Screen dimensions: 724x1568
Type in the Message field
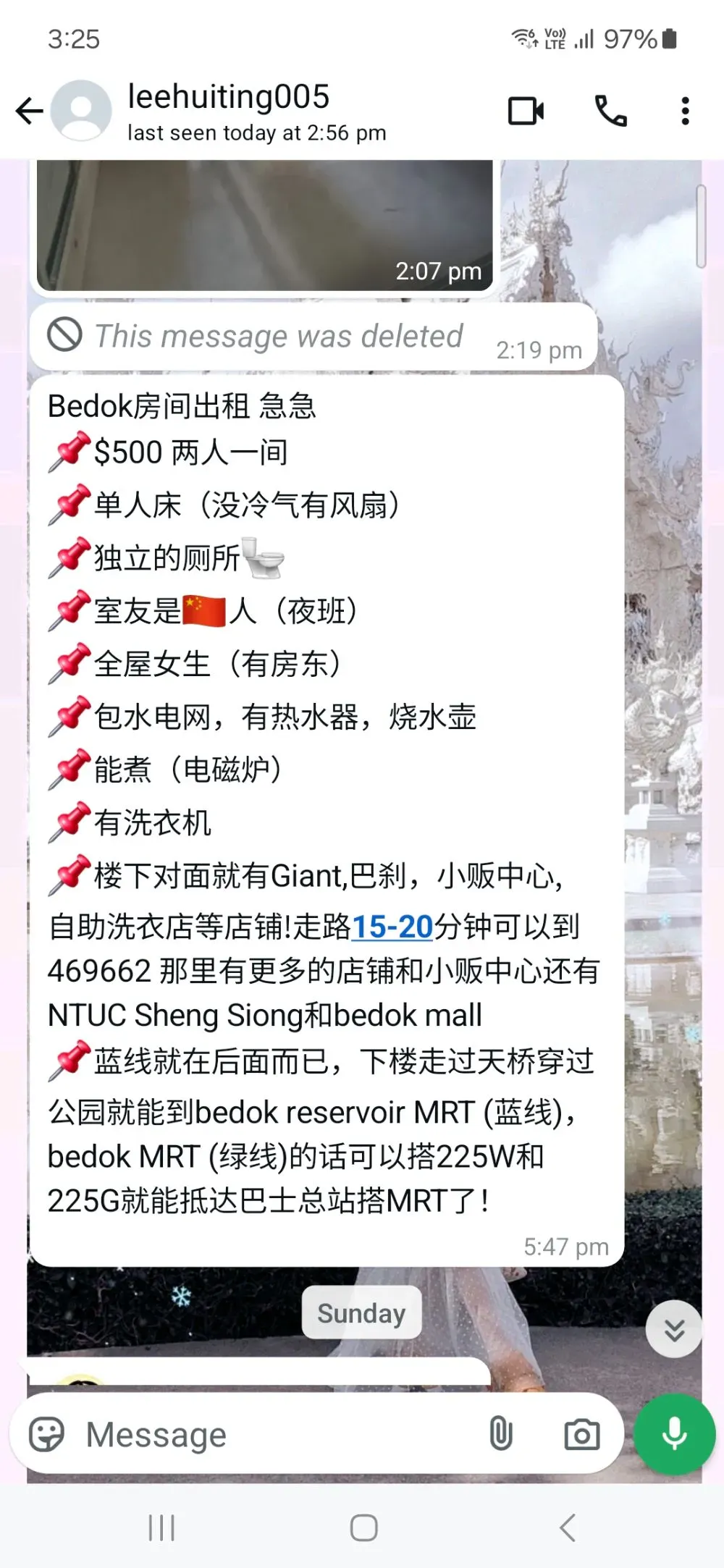click(x=275, y=1434)
